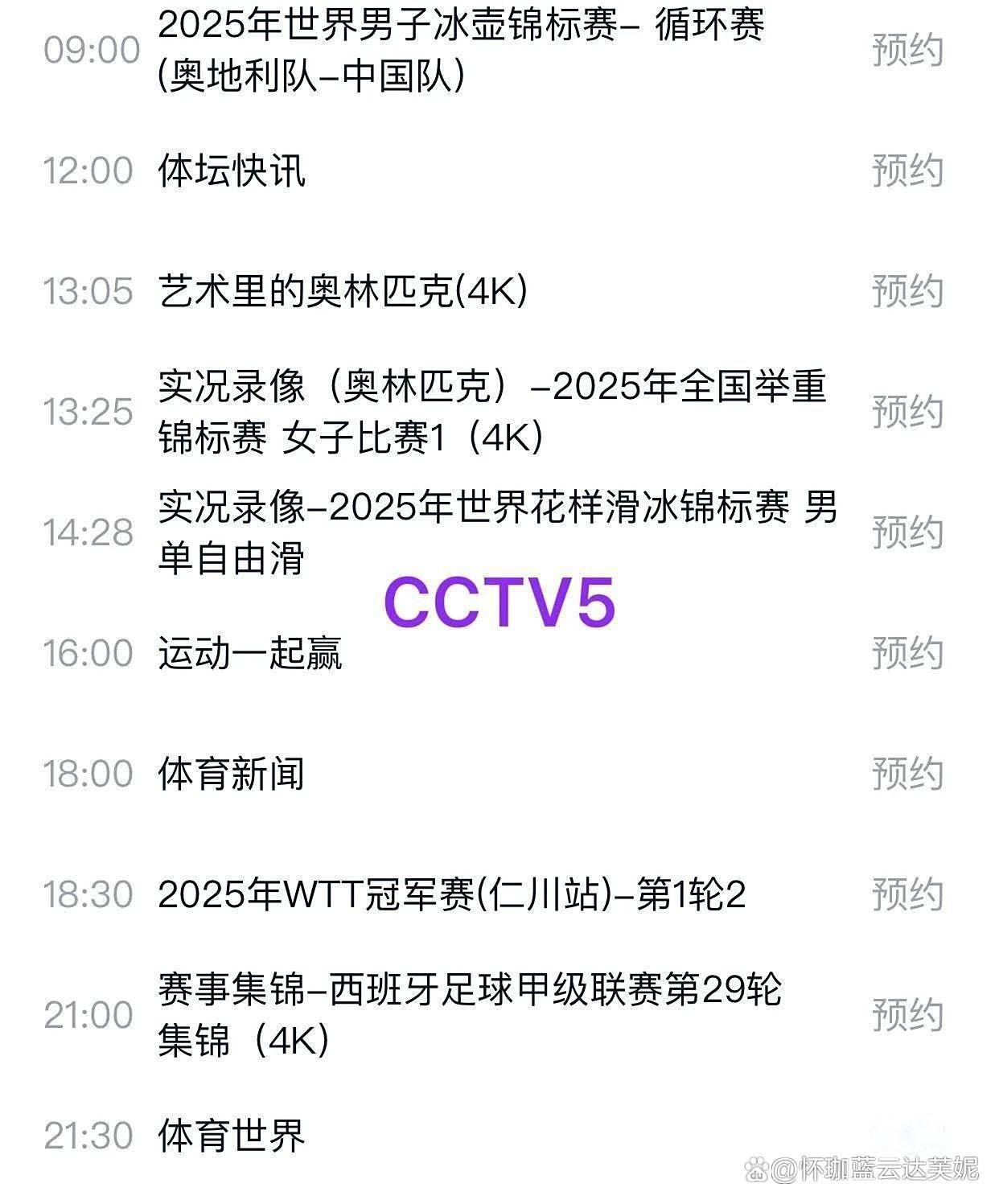The image size is (999, 1204).
Task: Book a reminder for 艺术里的奥林匹克(4K)
Action: [907, 291]
